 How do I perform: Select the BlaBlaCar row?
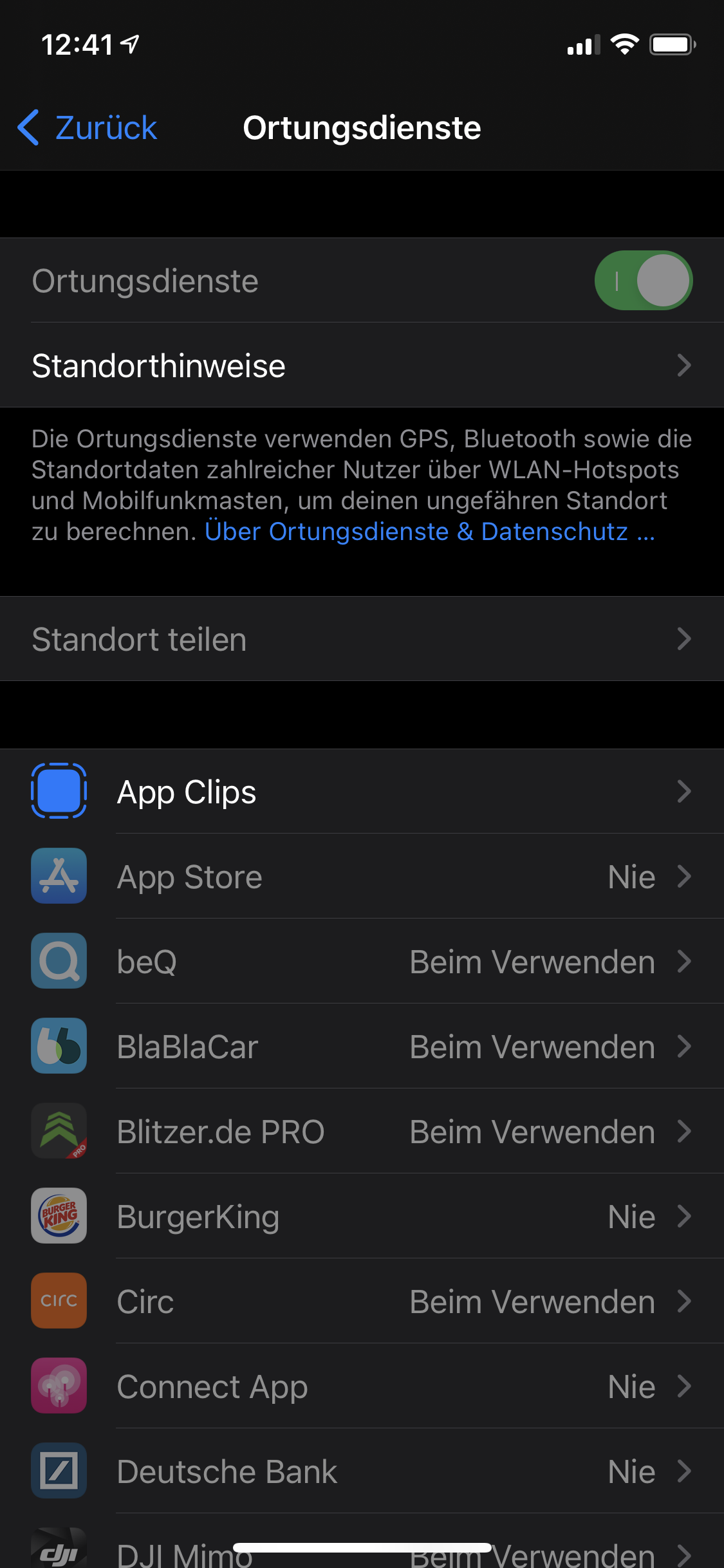pos(362,1047)
